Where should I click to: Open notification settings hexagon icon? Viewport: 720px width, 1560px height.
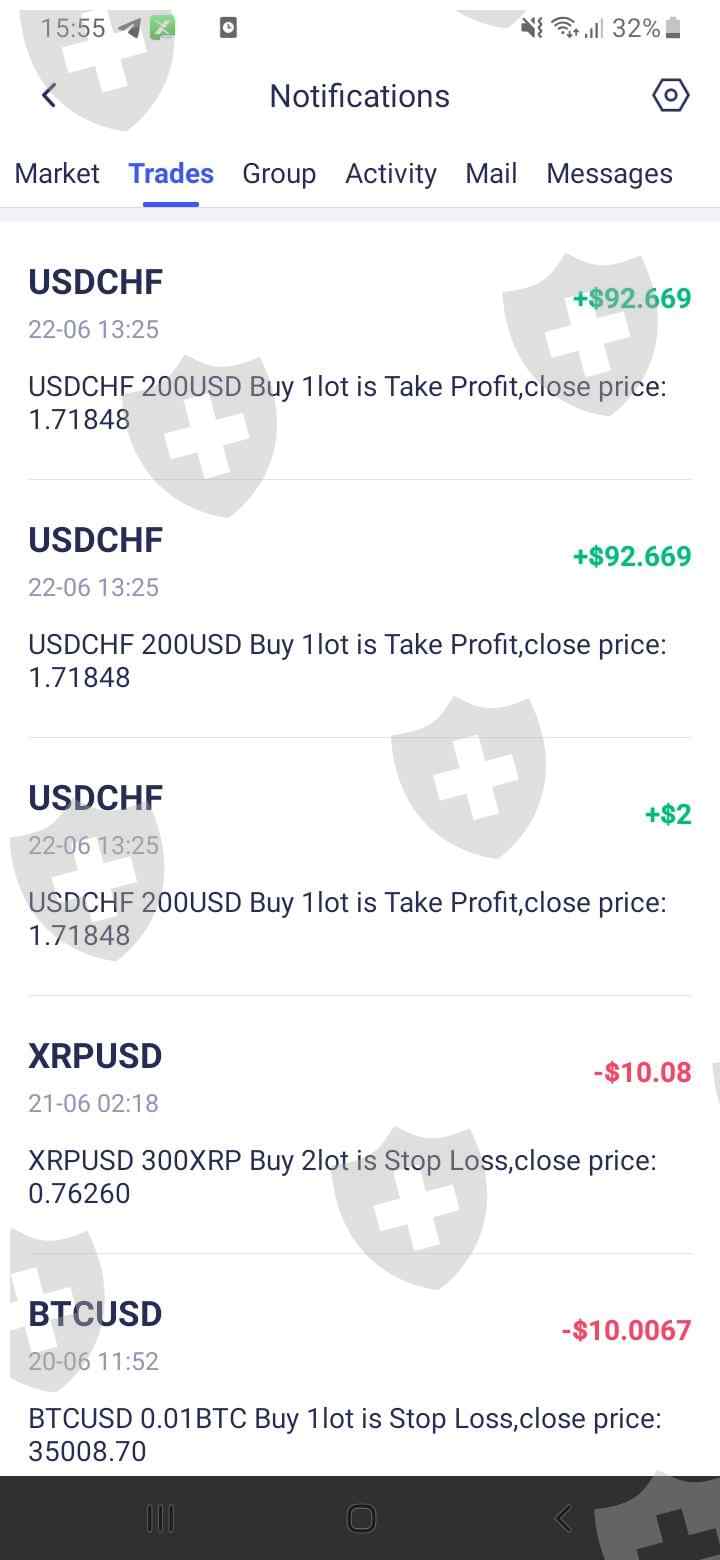670,96
